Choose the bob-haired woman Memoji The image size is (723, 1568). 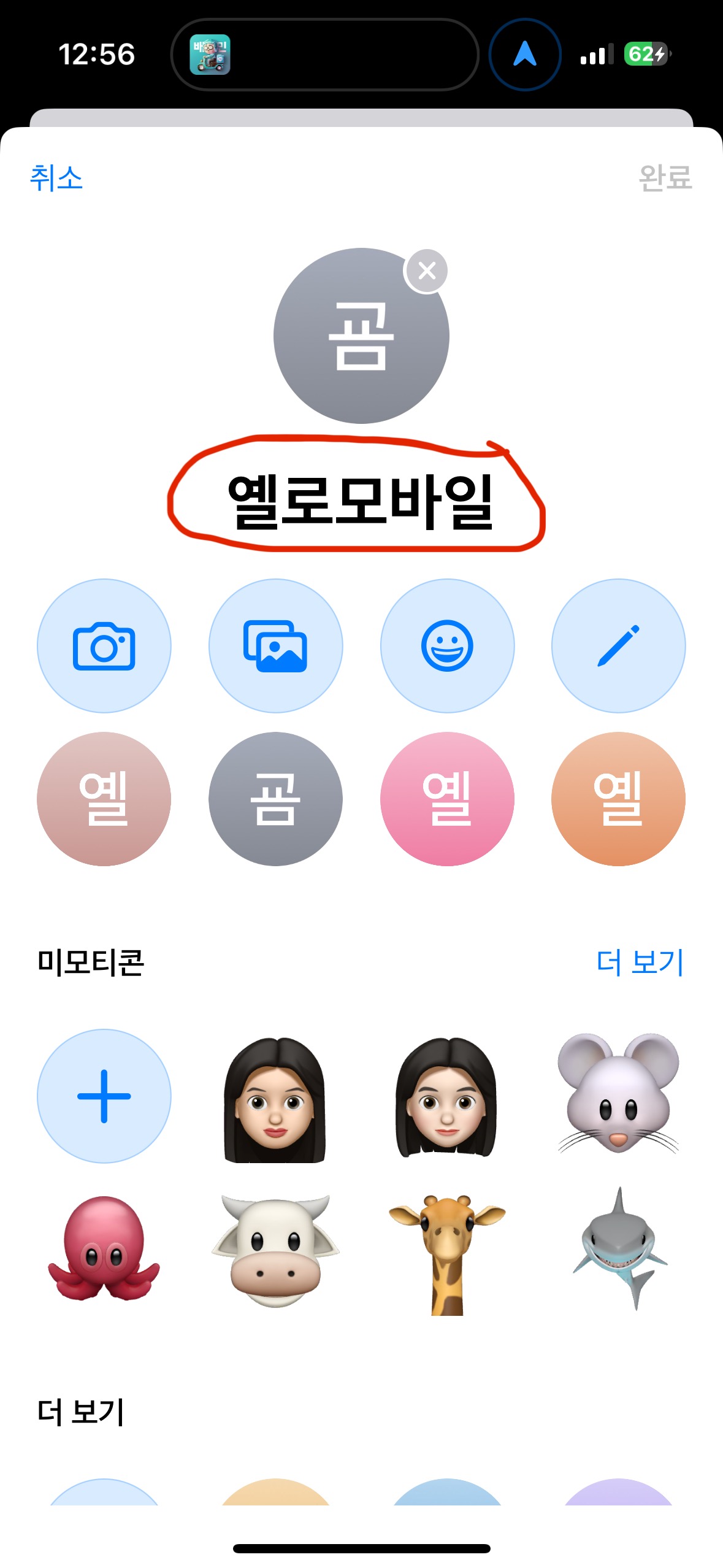(447, 1098)
